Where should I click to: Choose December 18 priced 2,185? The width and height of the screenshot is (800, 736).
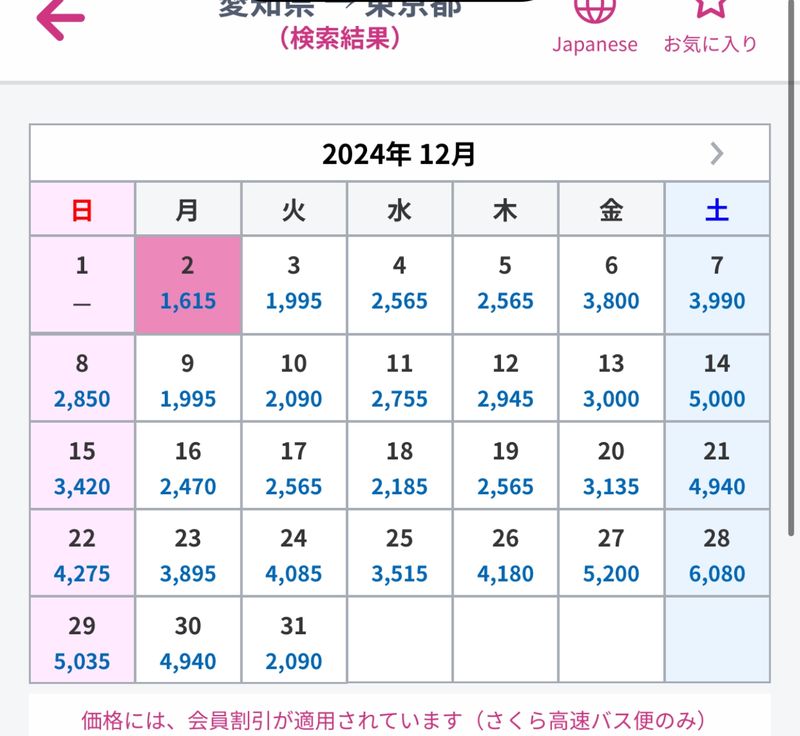[400, 468]
